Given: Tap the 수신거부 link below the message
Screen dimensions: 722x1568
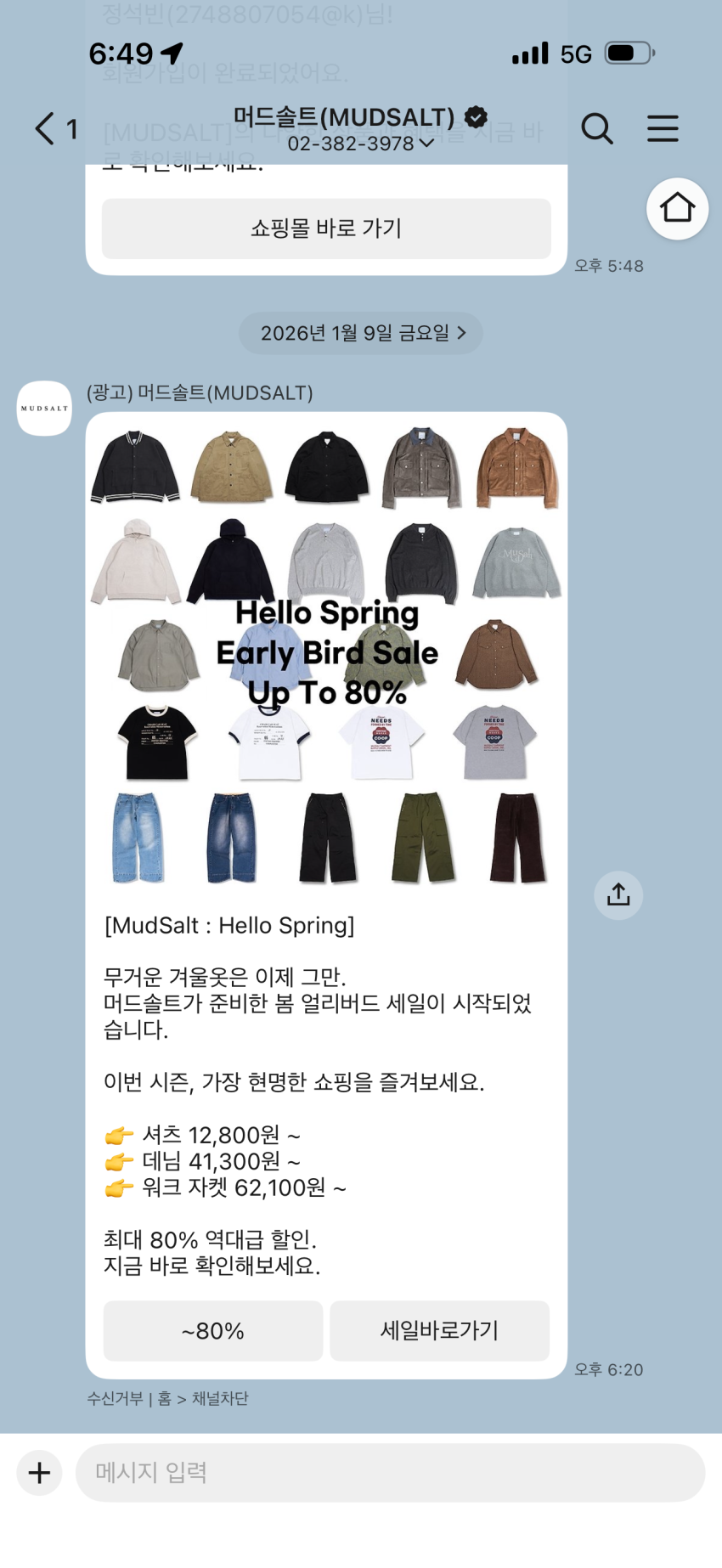Looking at the screenshot, I should (115, 1398).
